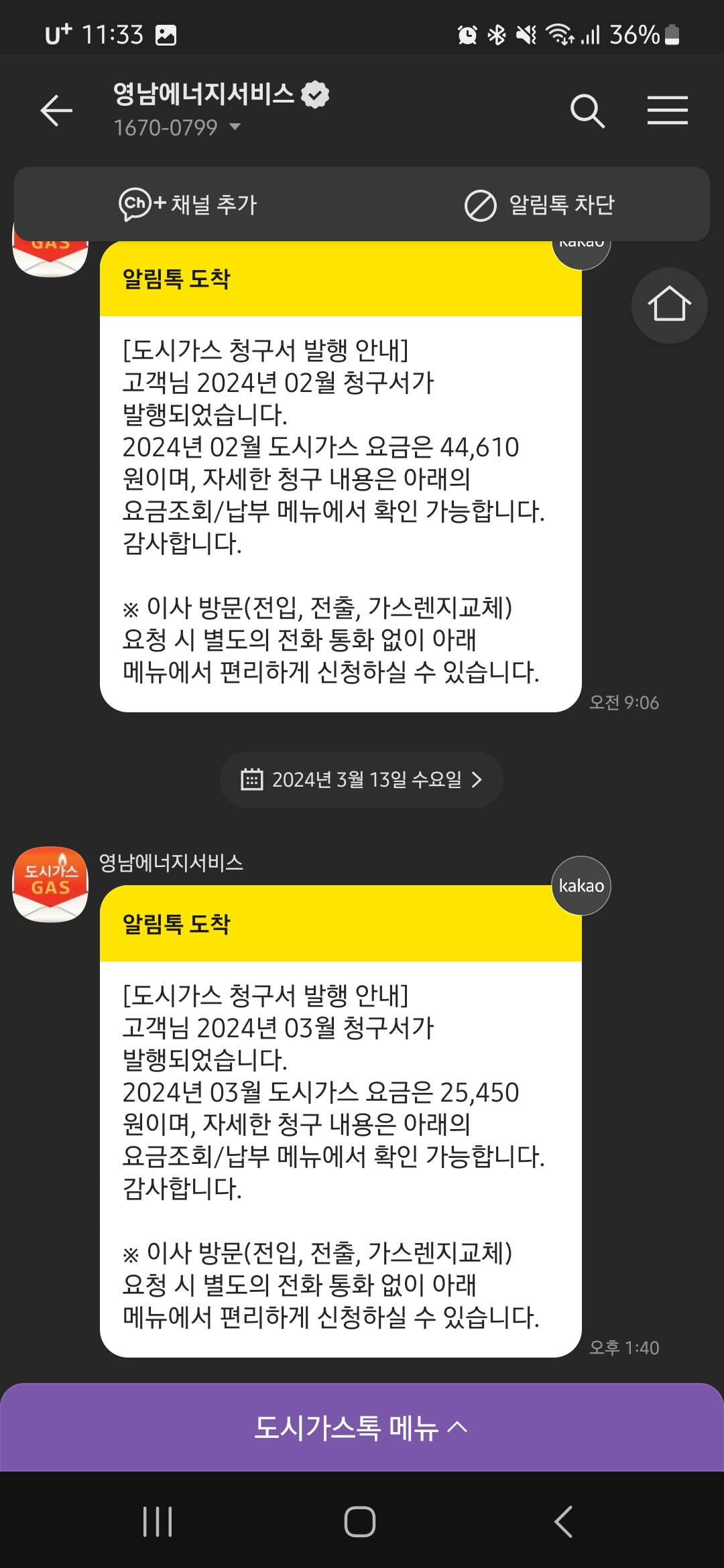Open search in the chat
The height and width of the screenshot is (1568, 724).
tap(587, 111)
